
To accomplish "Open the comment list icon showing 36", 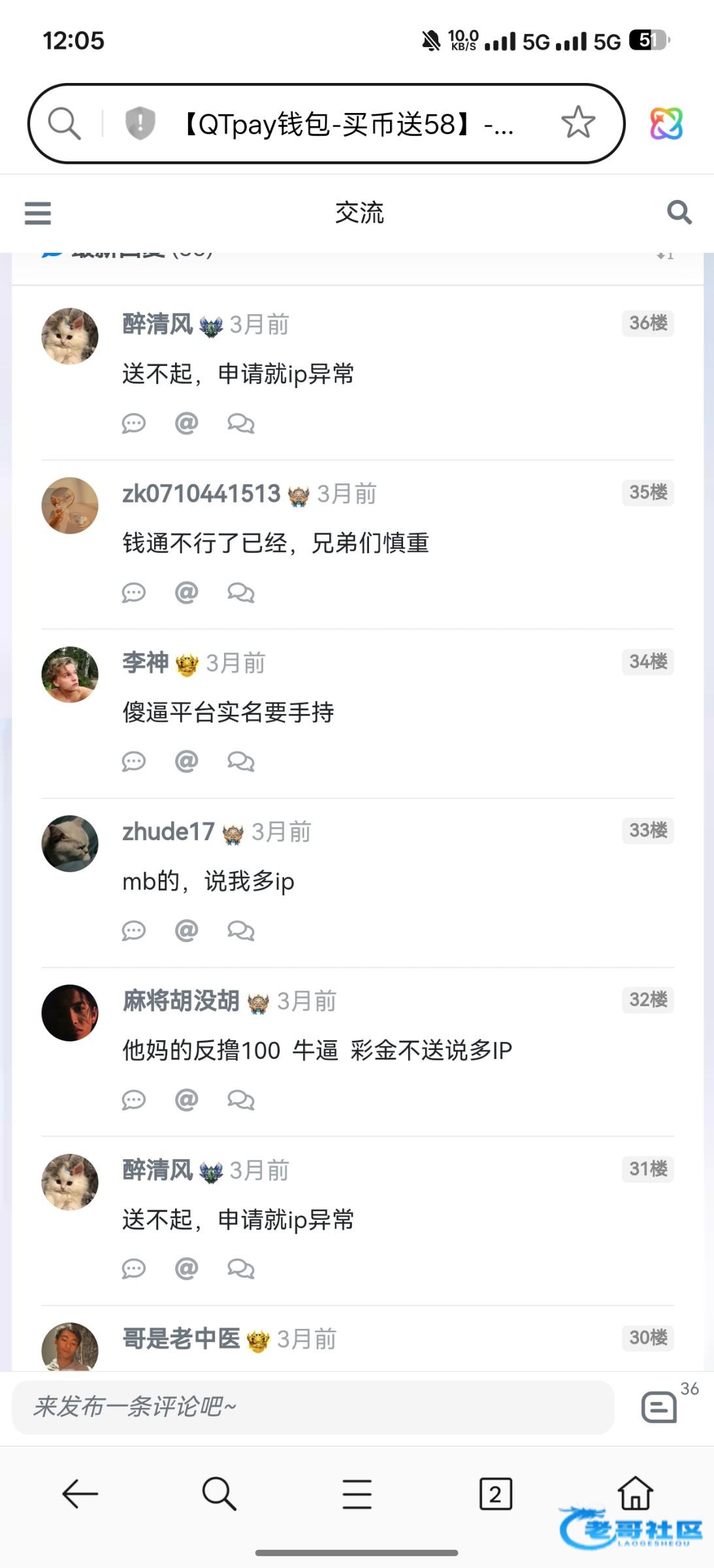I will point(660,1407).
